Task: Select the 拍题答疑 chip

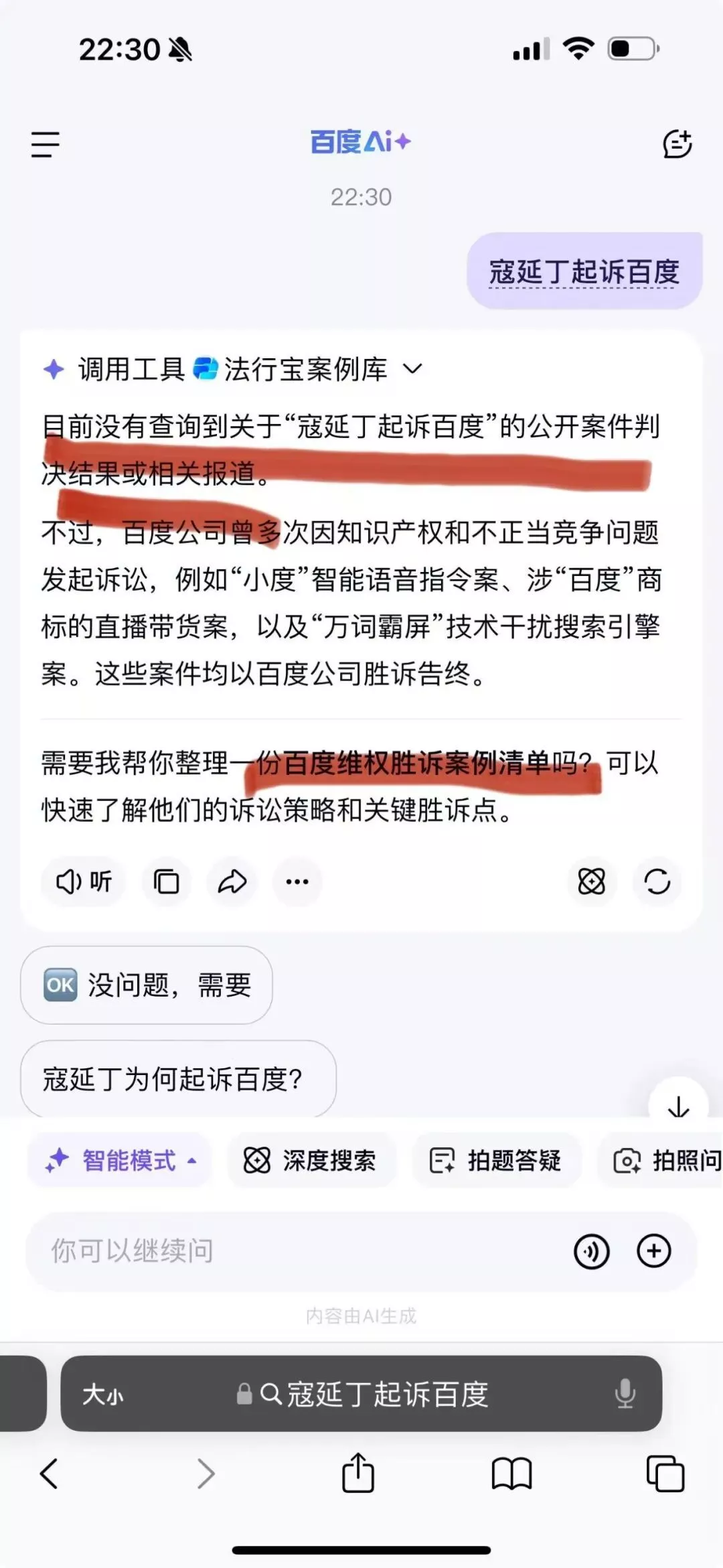Action: pyautogui.click(x=496, y=1160)
